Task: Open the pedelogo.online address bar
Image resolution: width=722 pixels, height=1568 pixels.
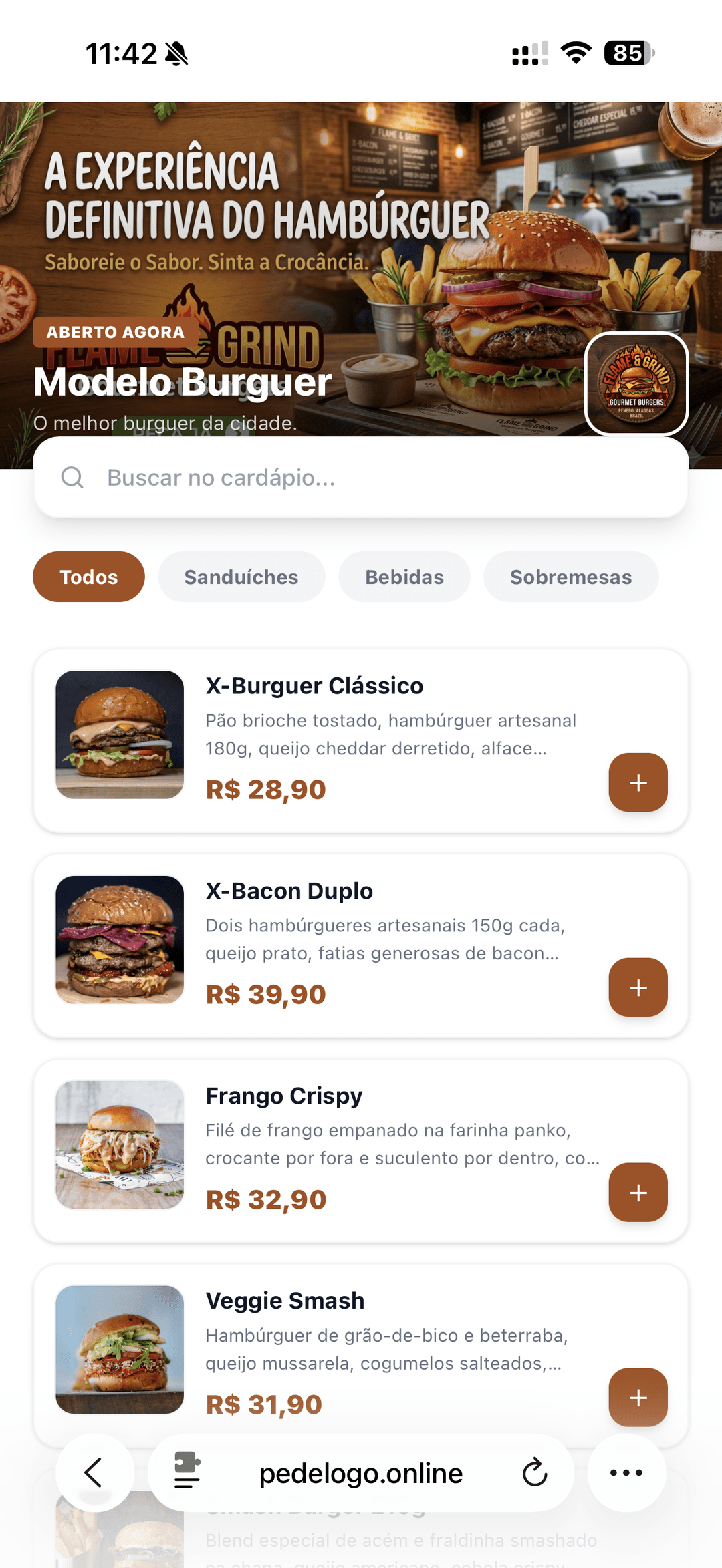Action: pos(360,1472)
